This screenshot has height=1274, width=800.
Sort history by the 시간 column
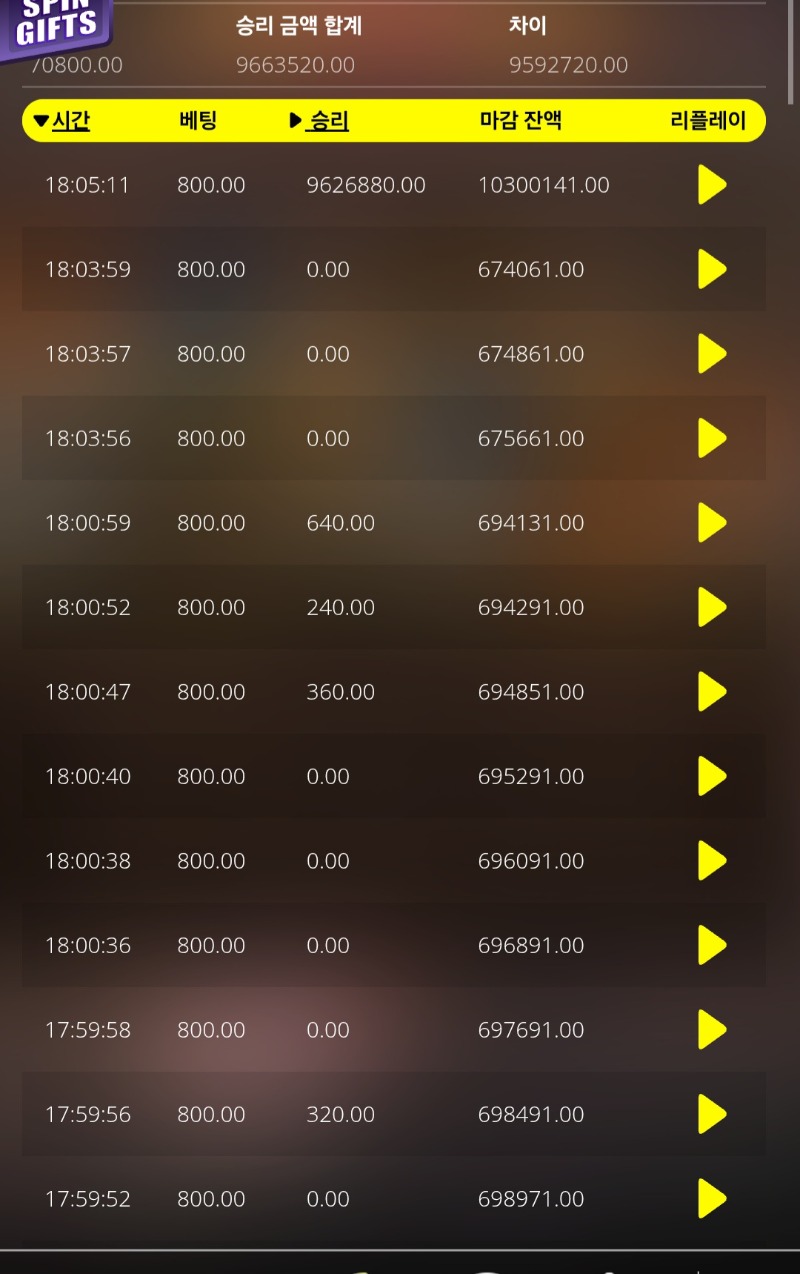pos(62,121)
